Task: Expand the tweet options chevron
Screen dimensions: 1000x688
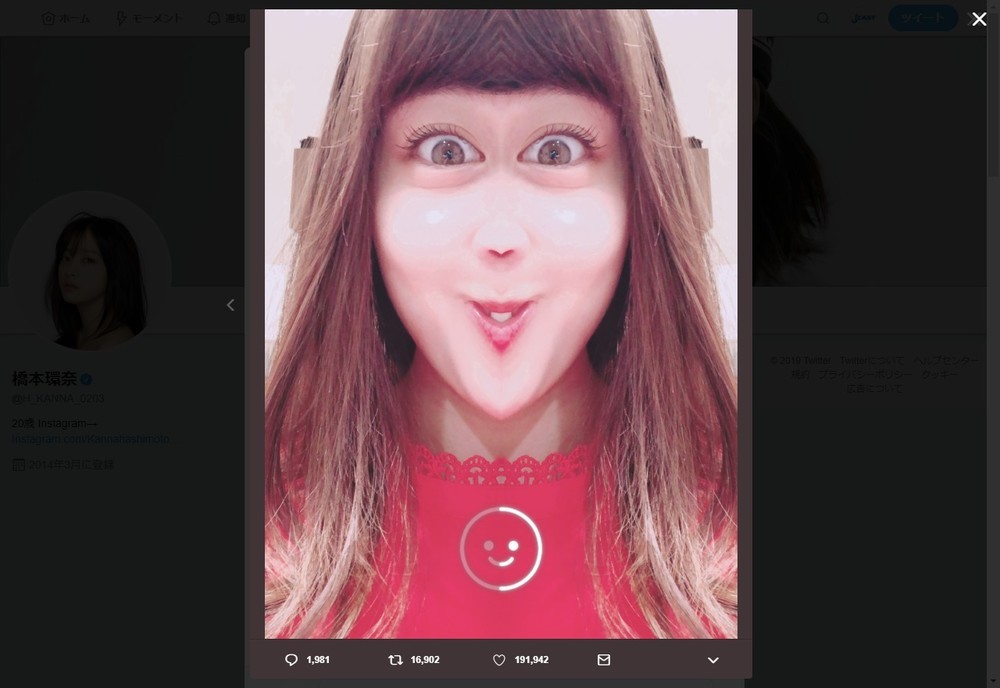Action: pyautogui.click(x=713, y=660)
